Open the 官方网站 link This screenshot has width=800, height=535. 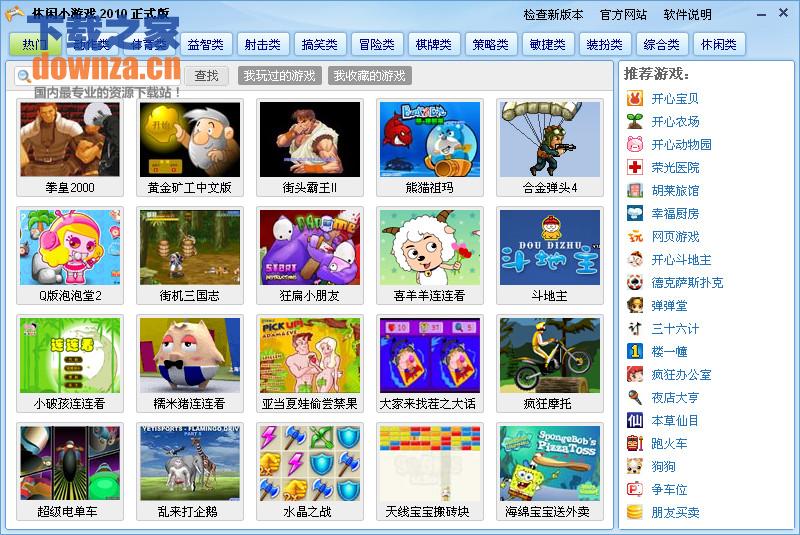pos(623,14)
